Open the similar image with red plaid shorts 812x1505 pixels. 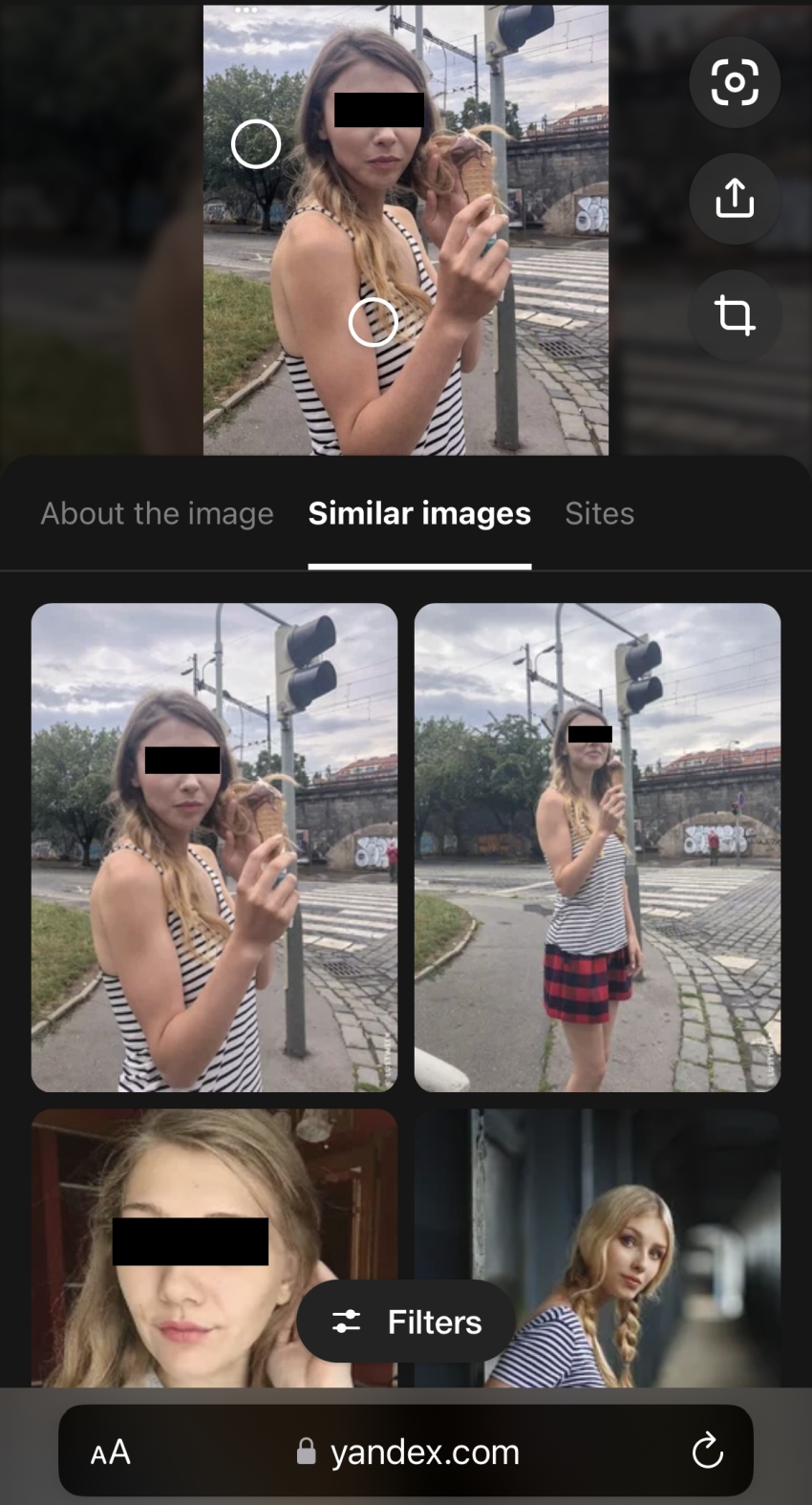click(x=597, y=847)
